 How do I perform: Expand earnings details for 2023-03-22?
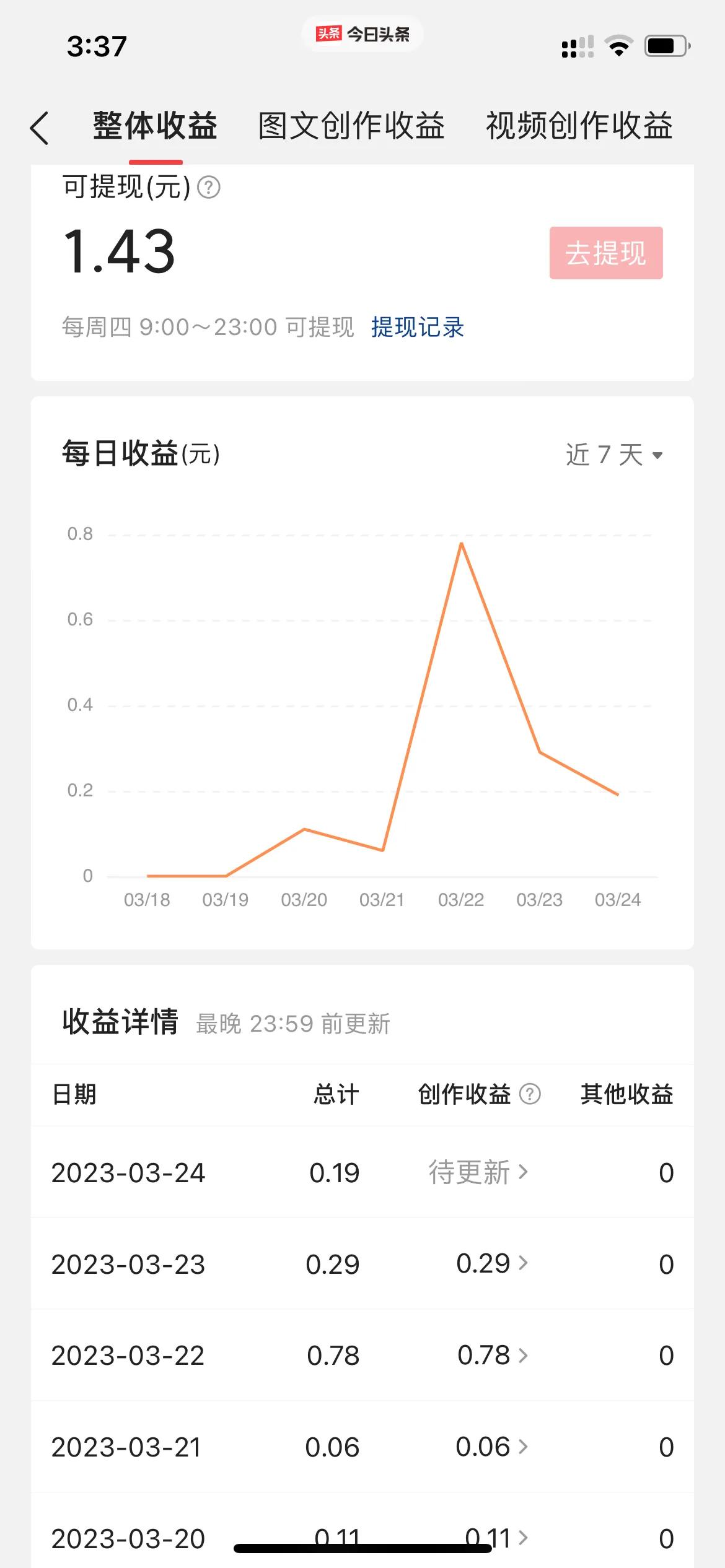tap(522, 1356)
